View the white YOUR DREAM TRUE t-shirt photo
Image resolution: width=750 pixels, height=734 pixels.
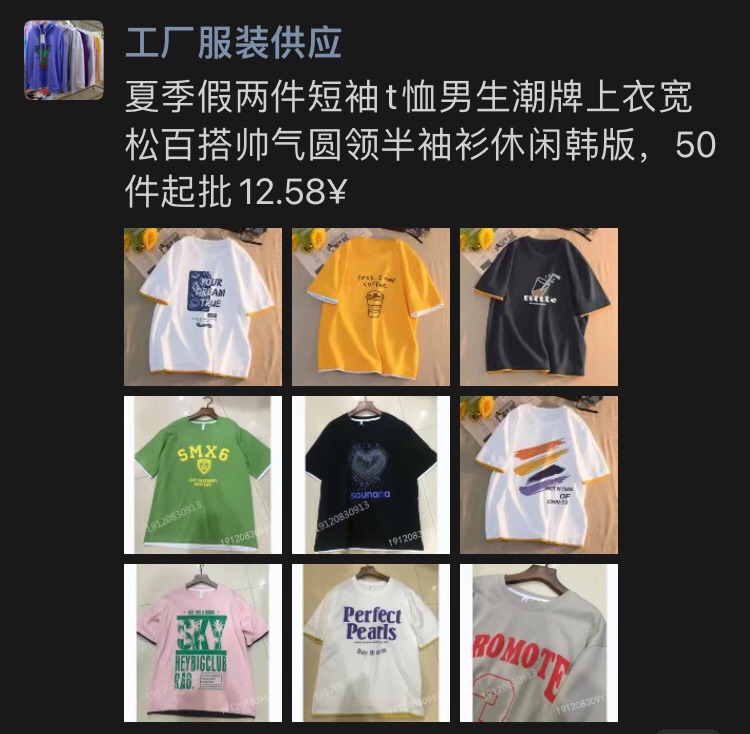203,307
